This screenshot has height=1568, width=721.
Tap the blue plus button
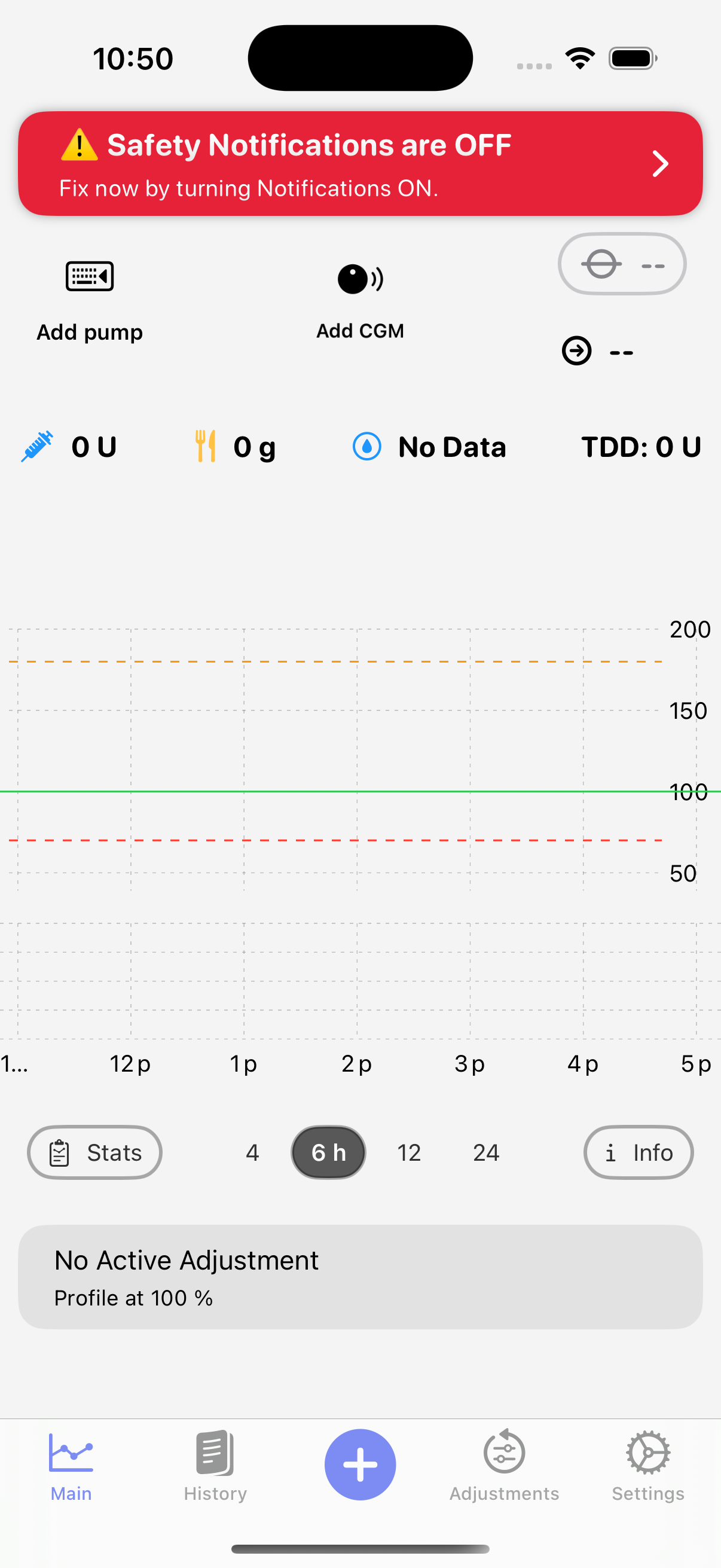pos(360,1464)
